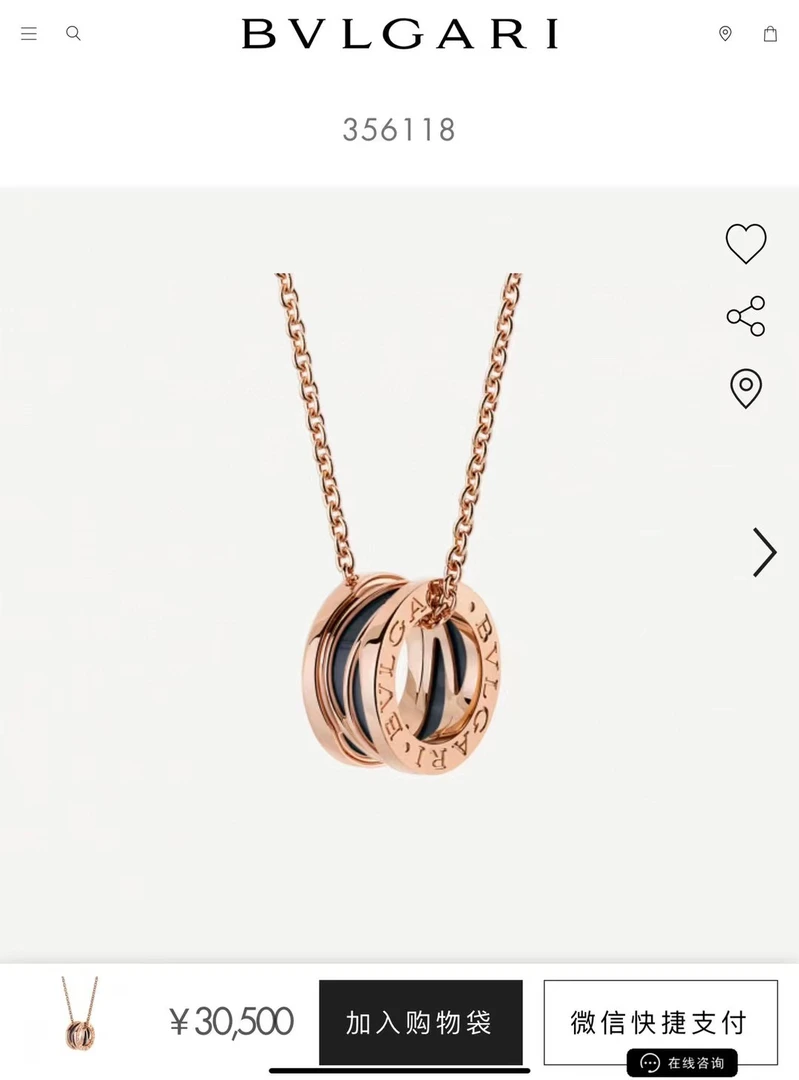Open the search magnifier

73,34
